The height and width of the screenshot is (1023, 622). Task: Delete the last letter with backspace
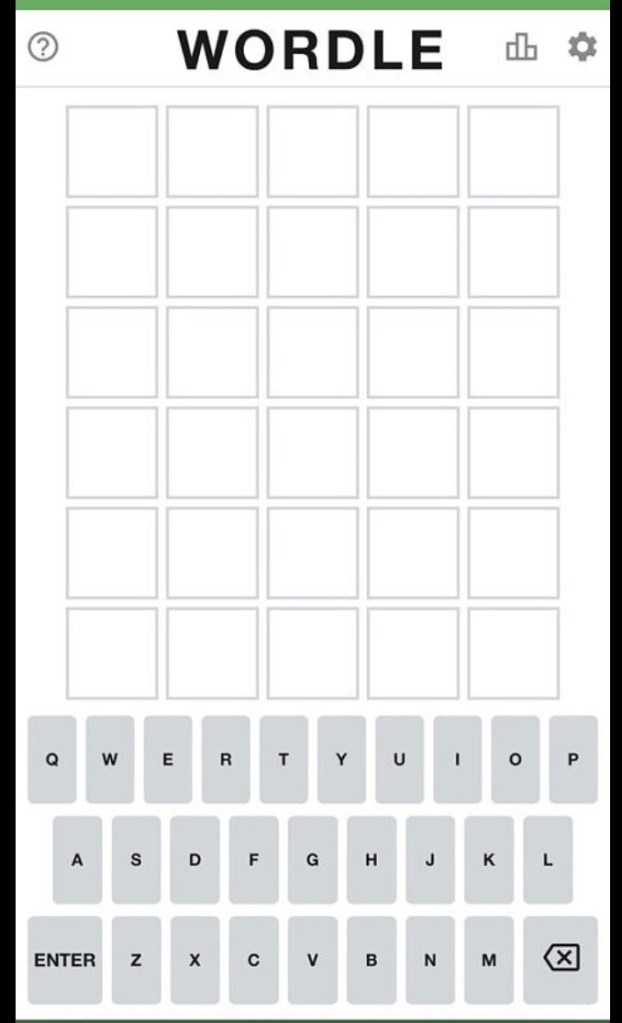tap(561, 960)
